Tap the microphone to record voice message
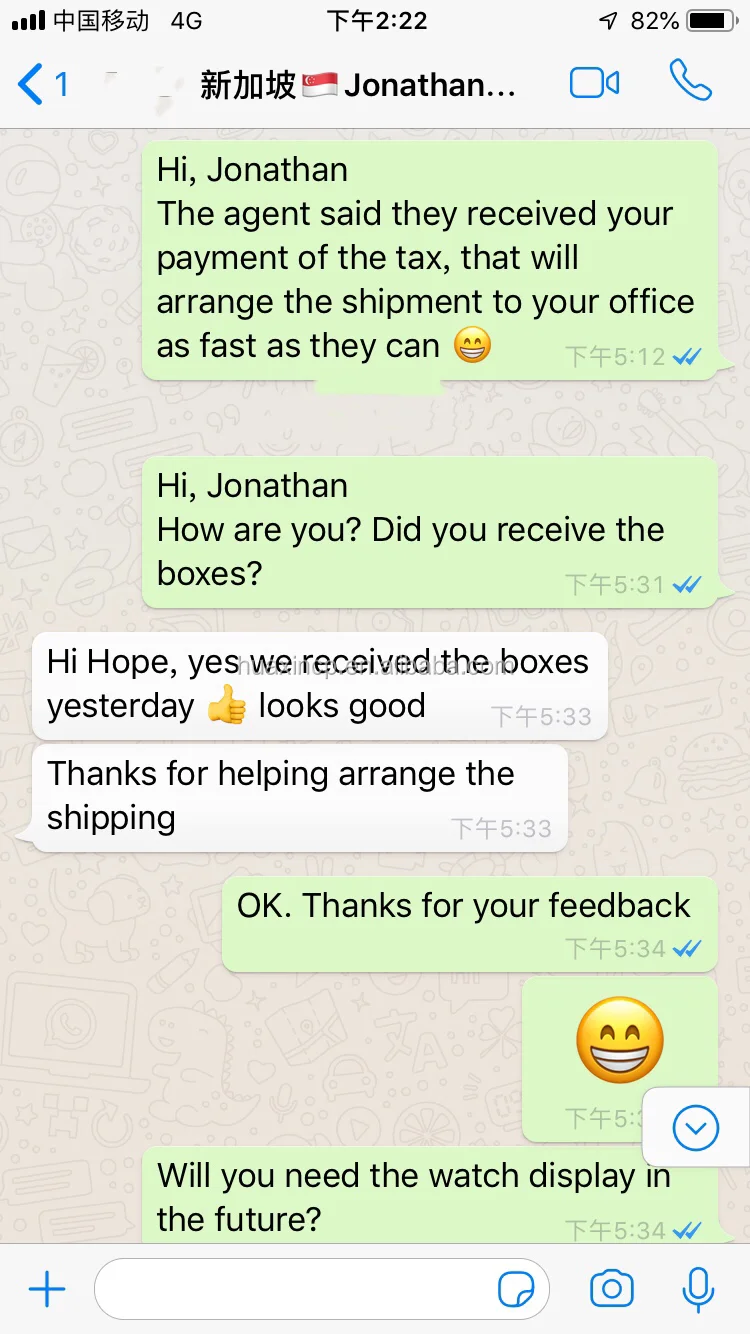This screenshot has width=750, height=1334. point(698,1289)
